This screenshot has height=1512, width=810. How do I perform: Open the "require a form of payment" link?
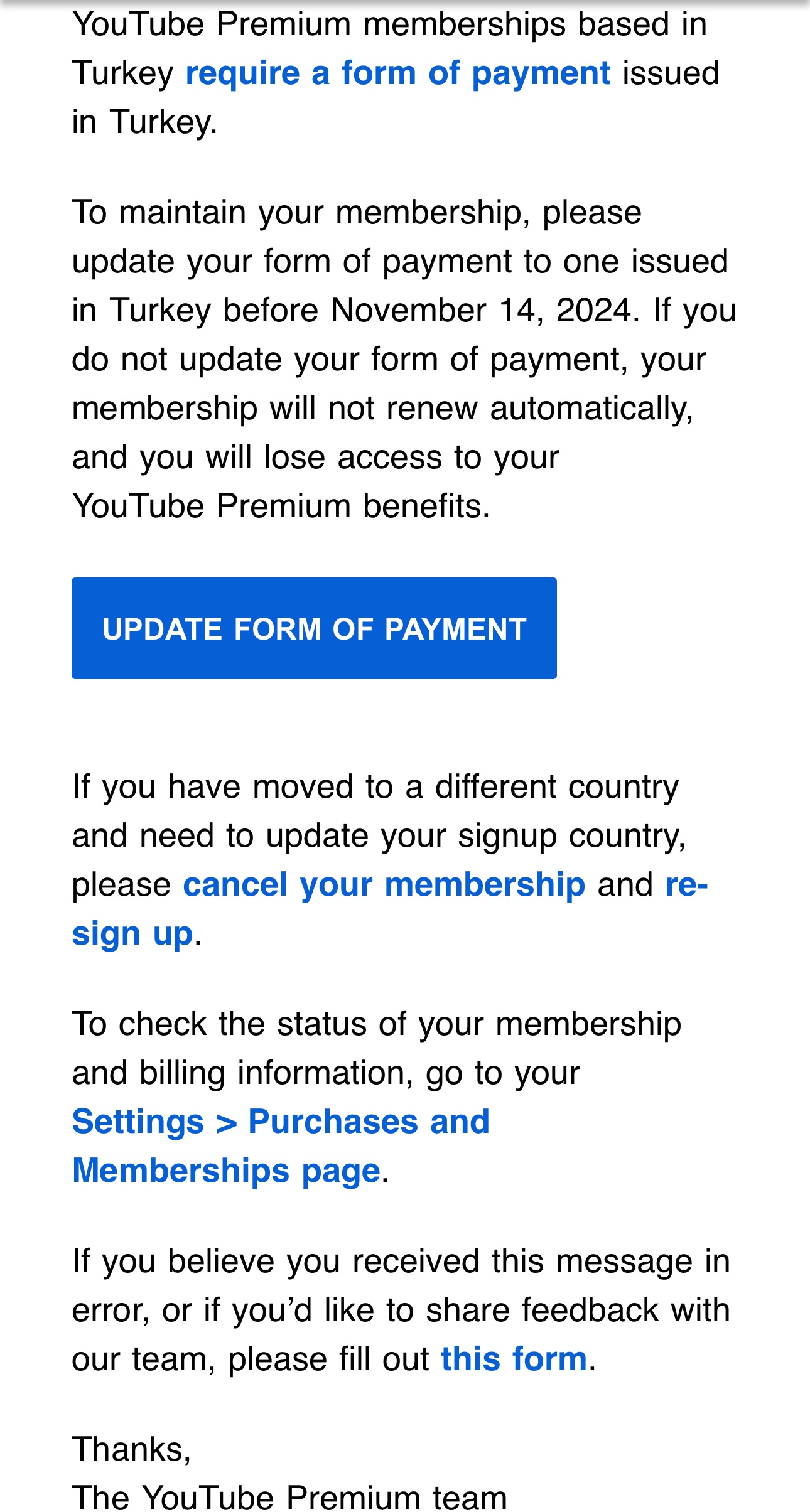[x=397, y=73]
